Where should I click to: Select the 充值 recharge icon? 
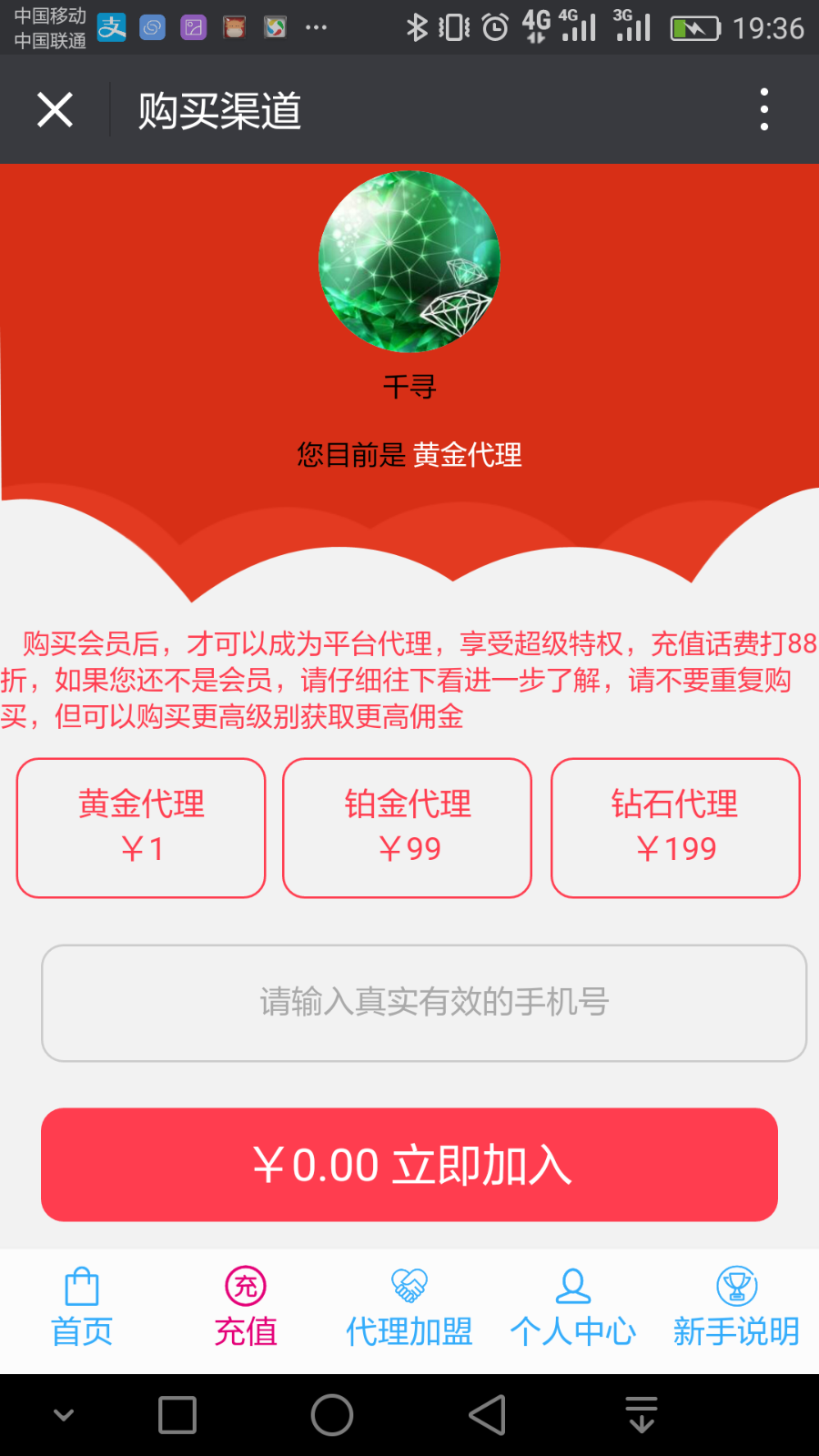coord(244,1288)
